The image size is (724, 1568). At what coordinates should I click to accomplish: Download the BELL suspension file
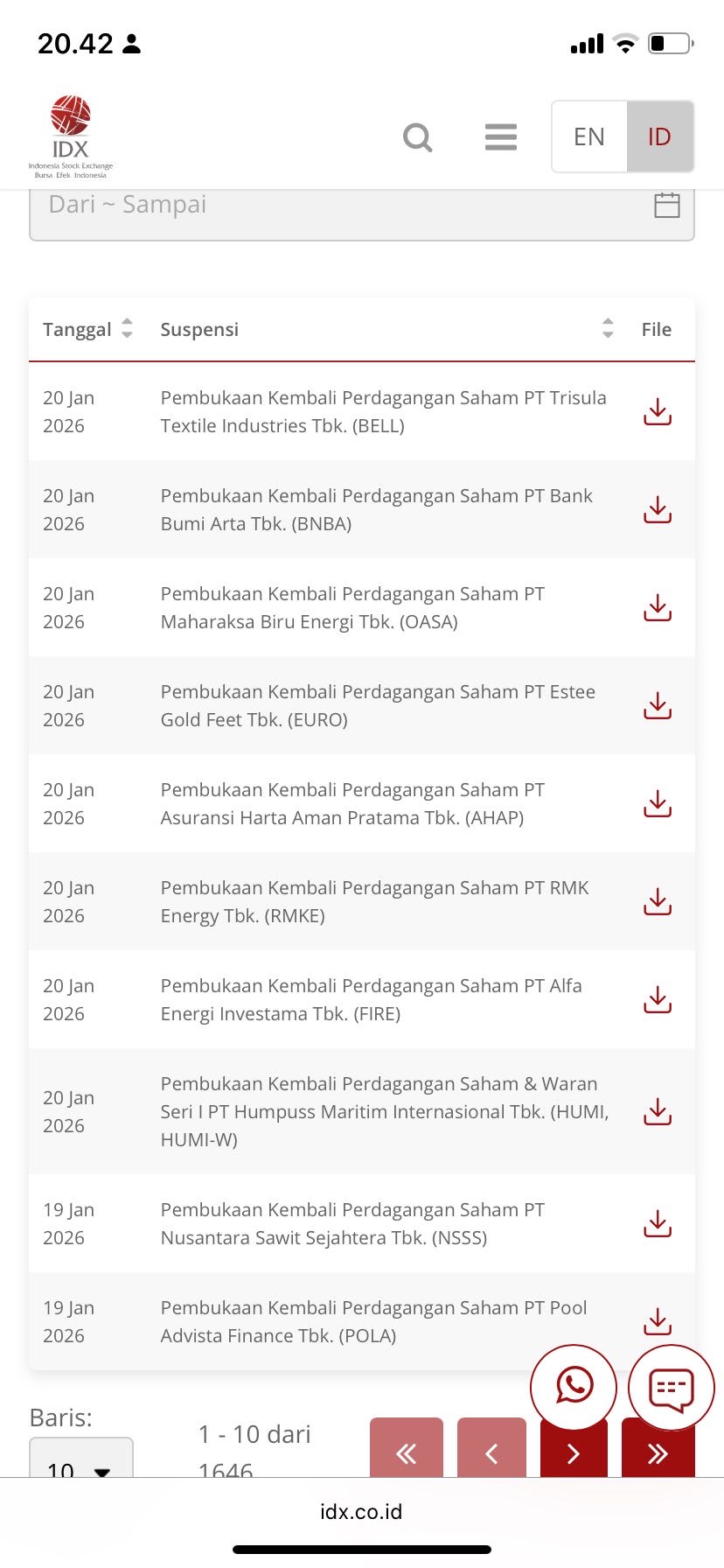coord(658,411)
